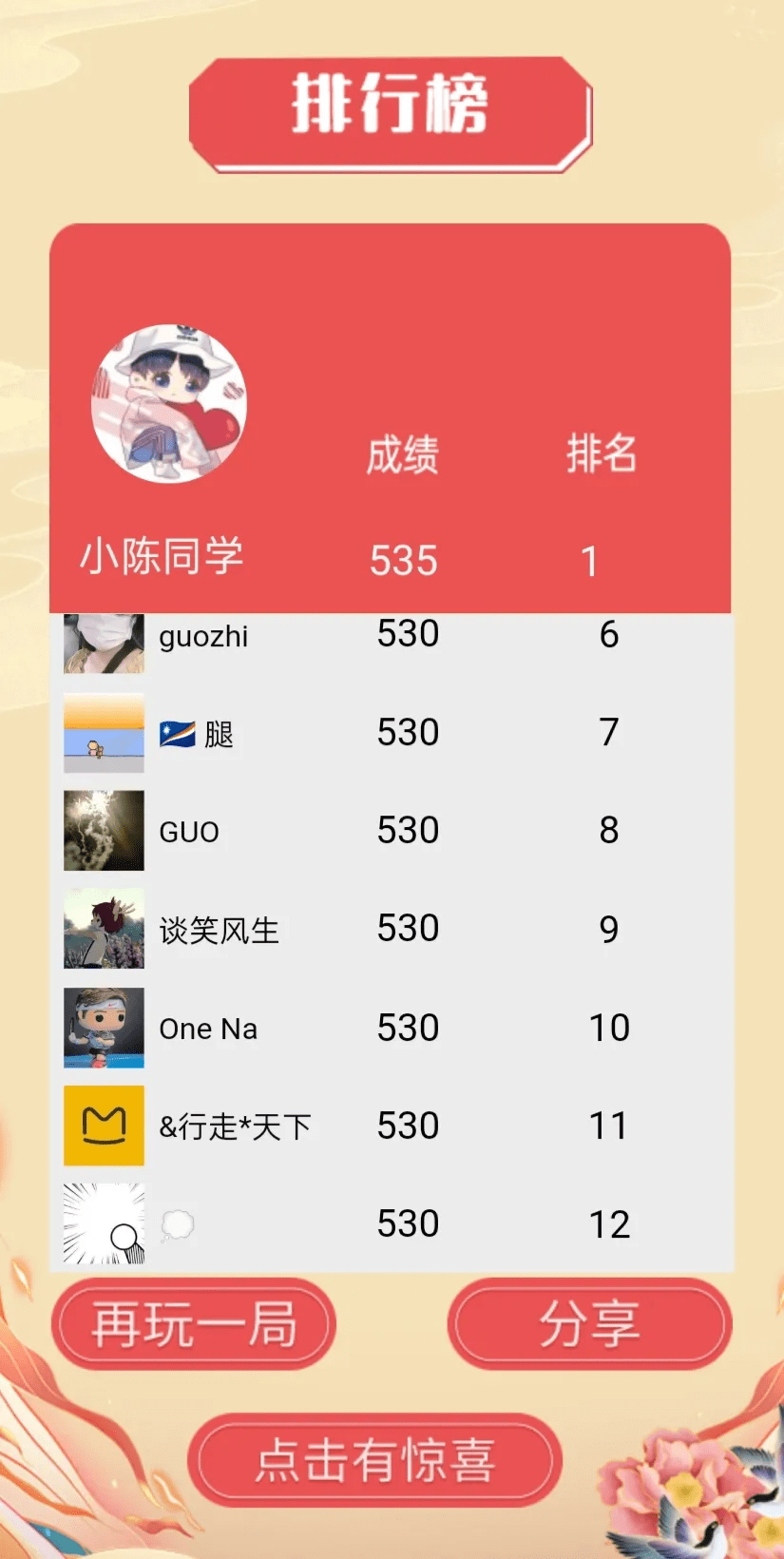Tap the beach avatar next to 腿
The height and width of the screenshot is (1559, 784).
coord(104,732)
